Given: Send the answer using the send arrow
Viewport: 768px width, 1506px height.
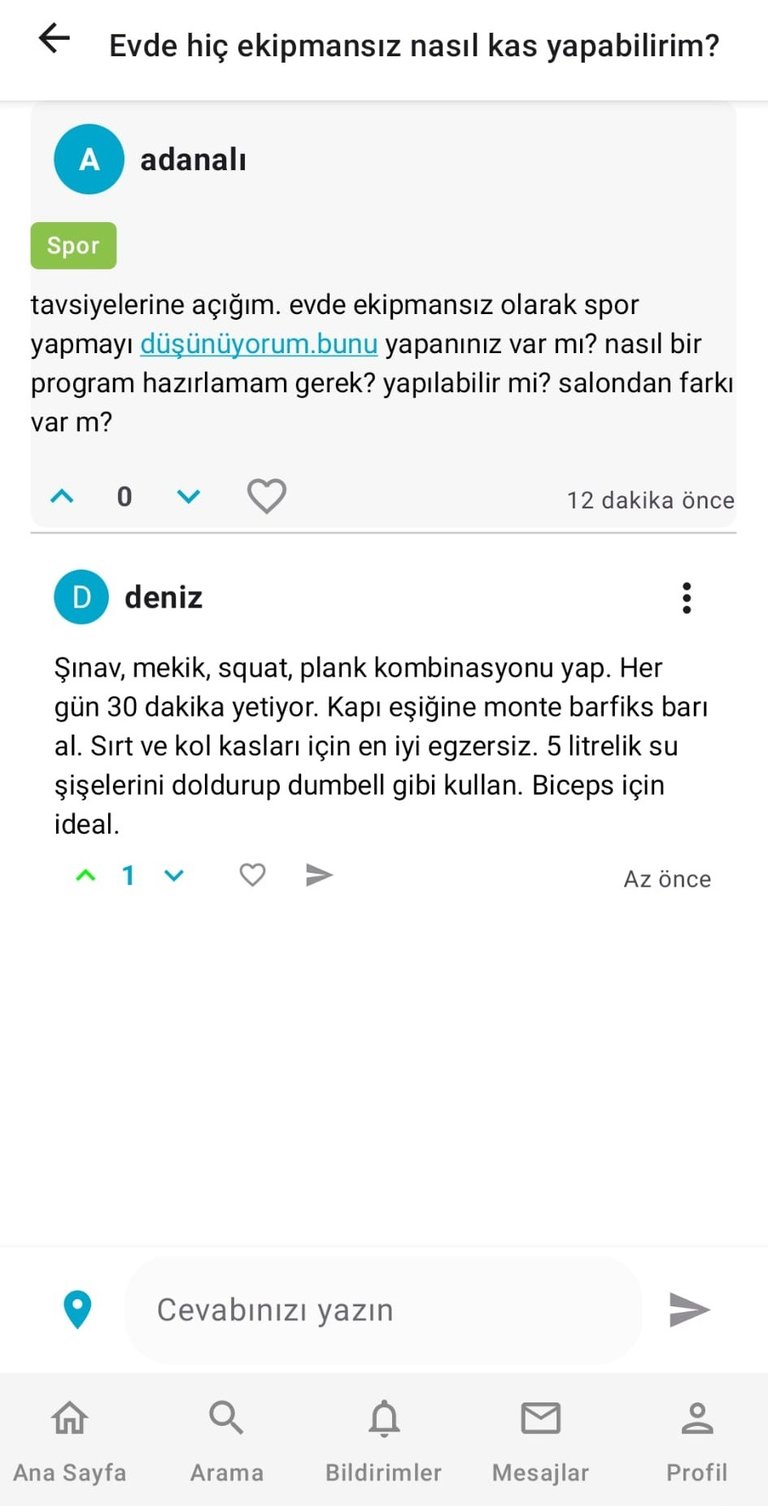Looking at the screenshot, I should pos(689,1310).
